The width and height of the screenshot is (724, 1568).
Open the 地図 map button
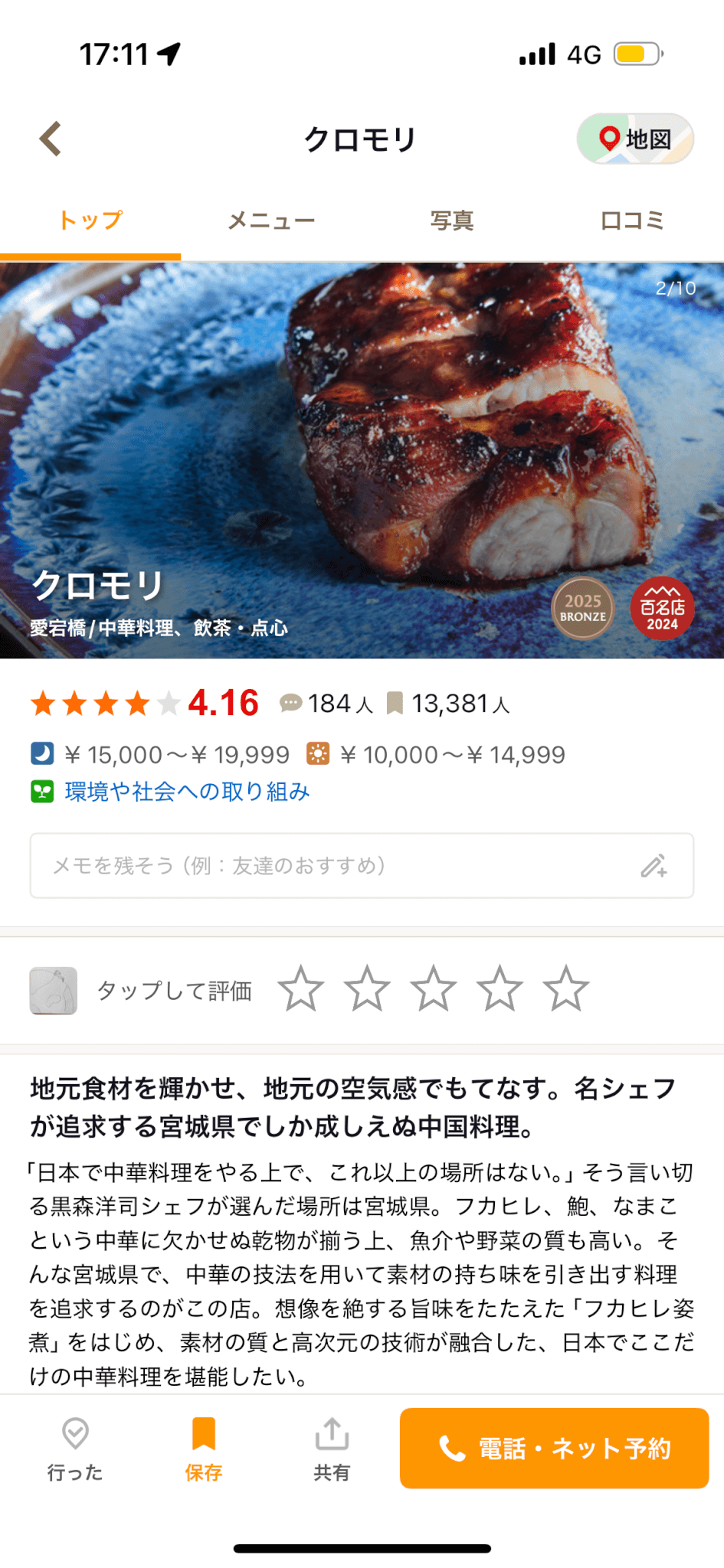[x=635, y=139]
